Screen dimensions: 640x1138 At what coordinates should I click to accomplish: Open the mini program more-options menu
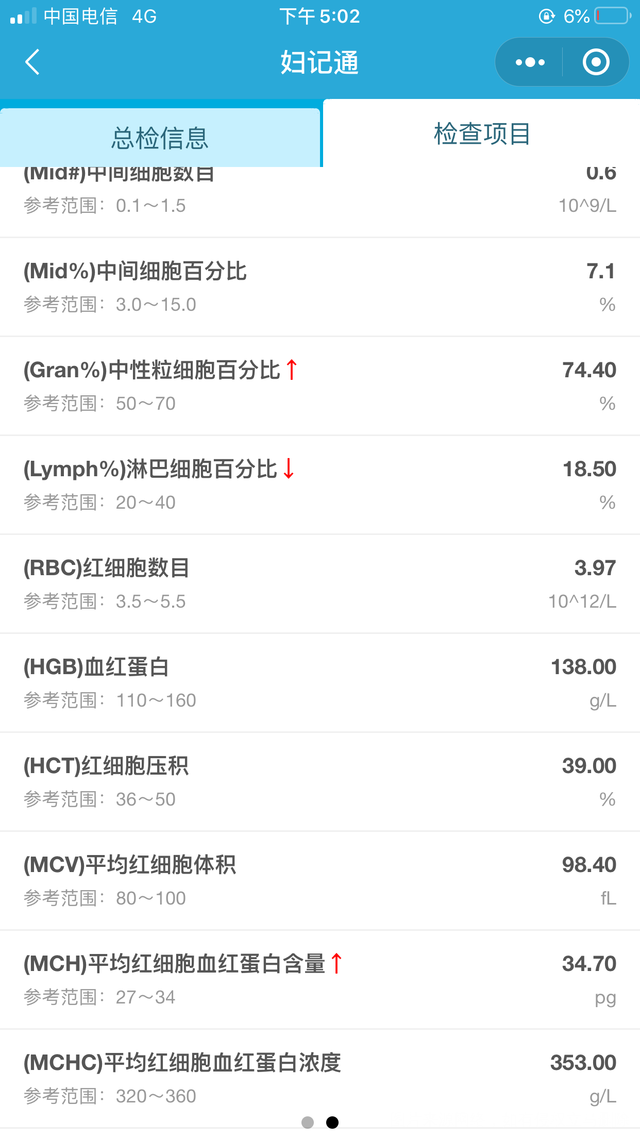[530, 63]
